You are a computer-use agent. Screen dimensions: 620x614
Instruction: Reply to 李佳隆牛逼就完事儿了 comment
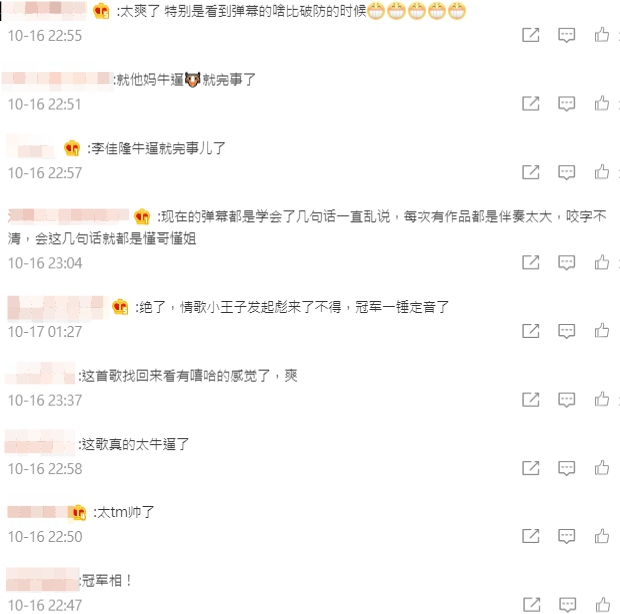[566, 172]
